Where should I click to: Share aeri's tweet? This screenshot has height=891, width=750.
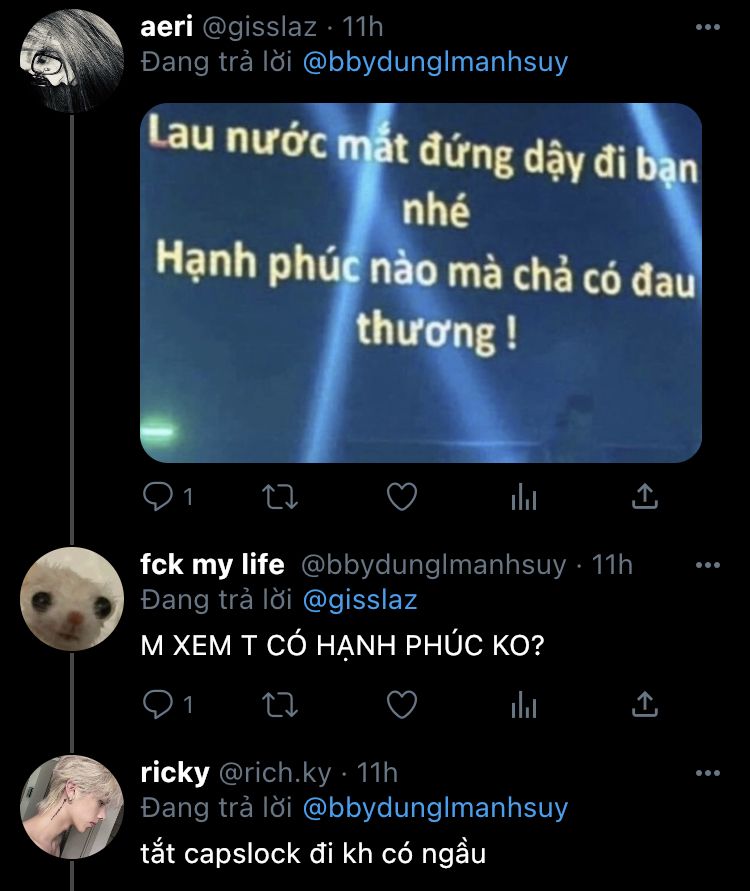646,496
